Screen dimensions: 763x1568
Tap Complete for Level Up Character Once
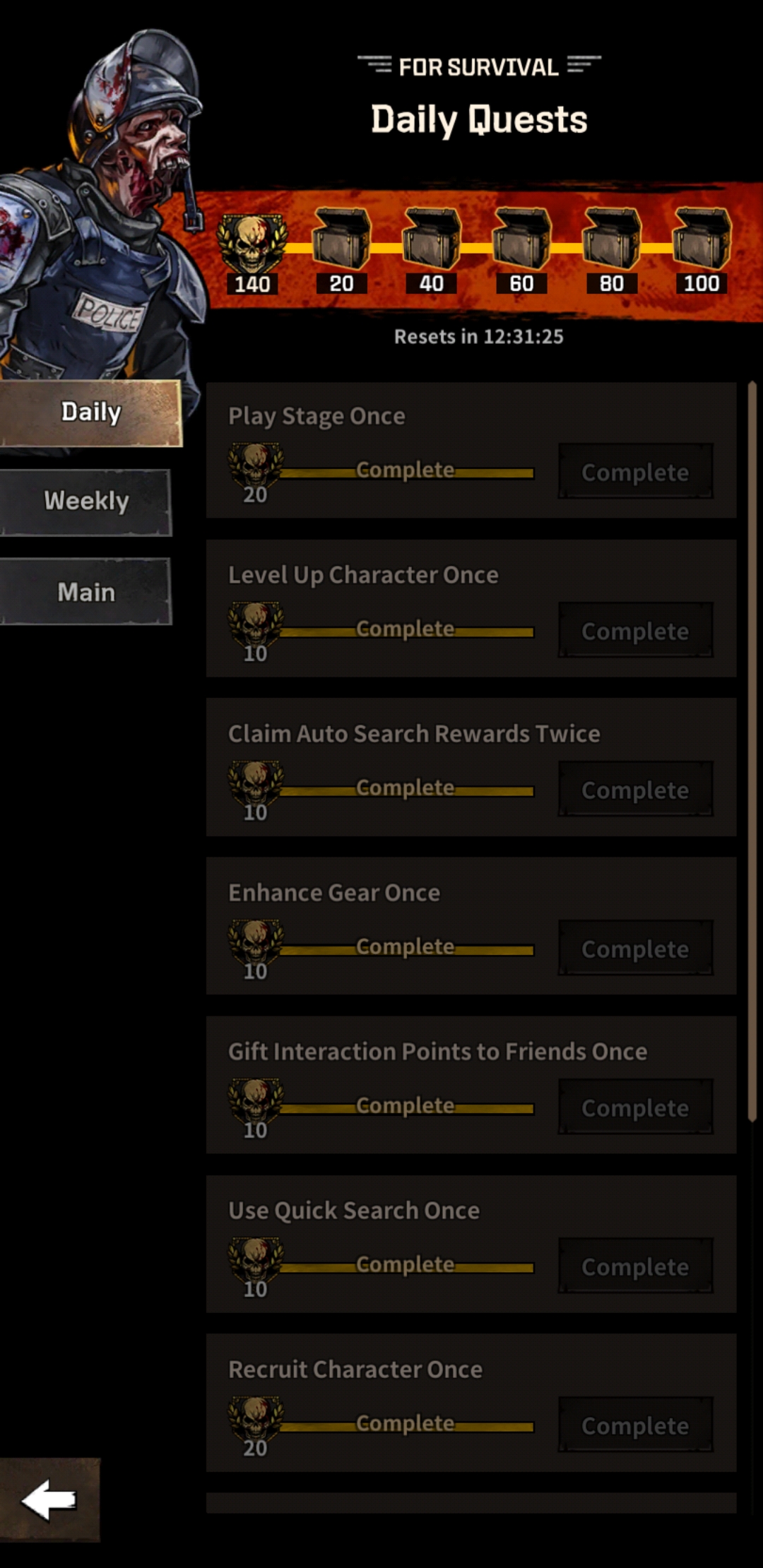point(635,631)
